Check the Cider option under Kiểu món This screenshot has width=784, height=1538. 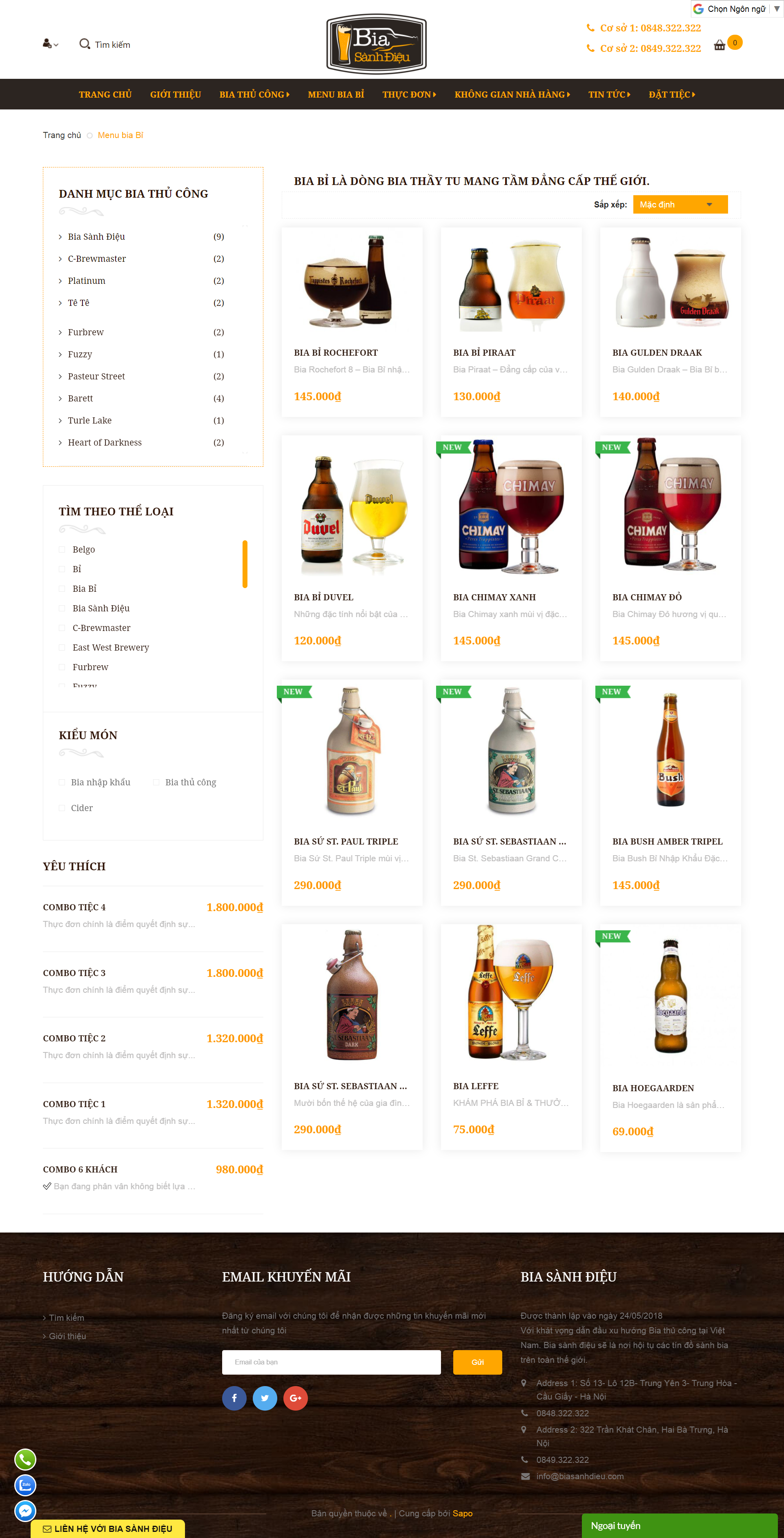(62, 808)
